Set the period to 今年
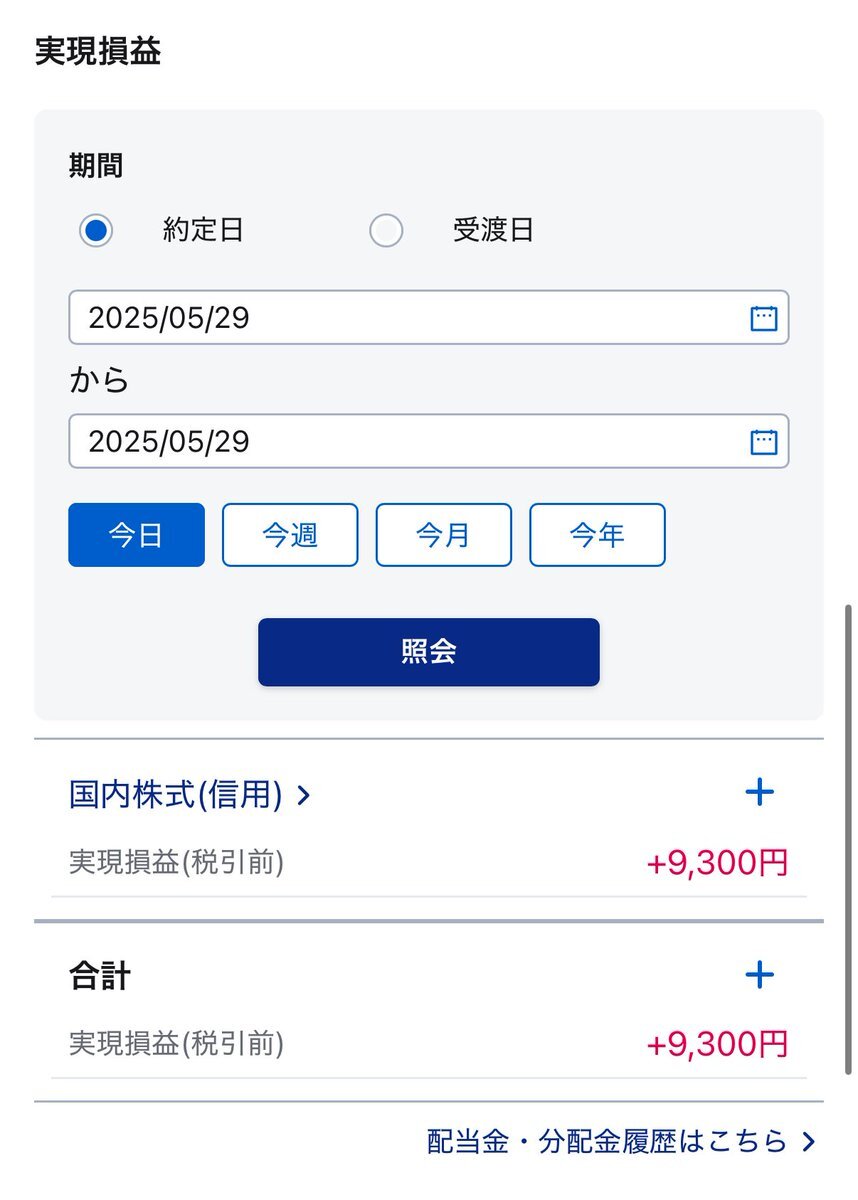The image size is (858, 1200). coord(597,535)
